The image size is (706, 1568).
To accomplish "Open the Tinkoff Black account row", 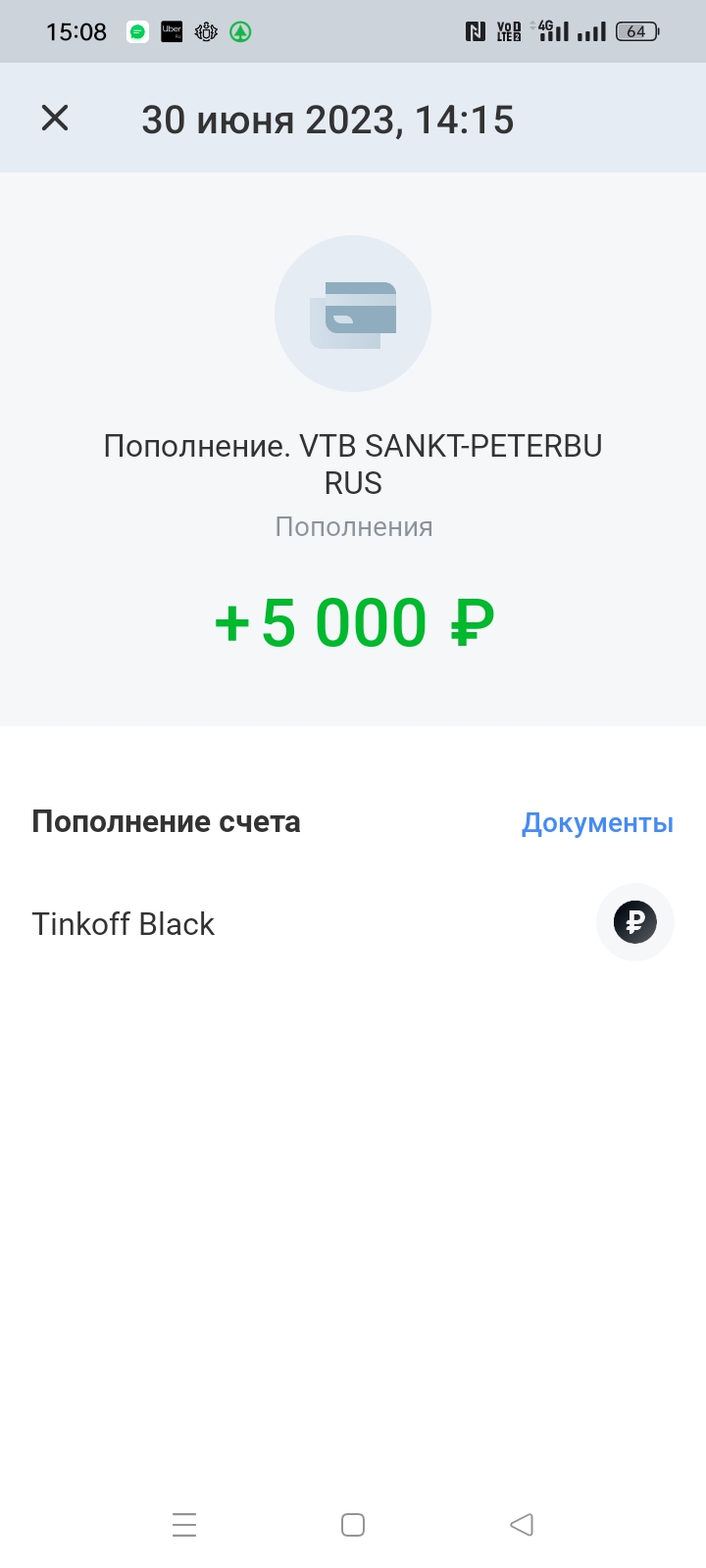I will click(353, 922).
